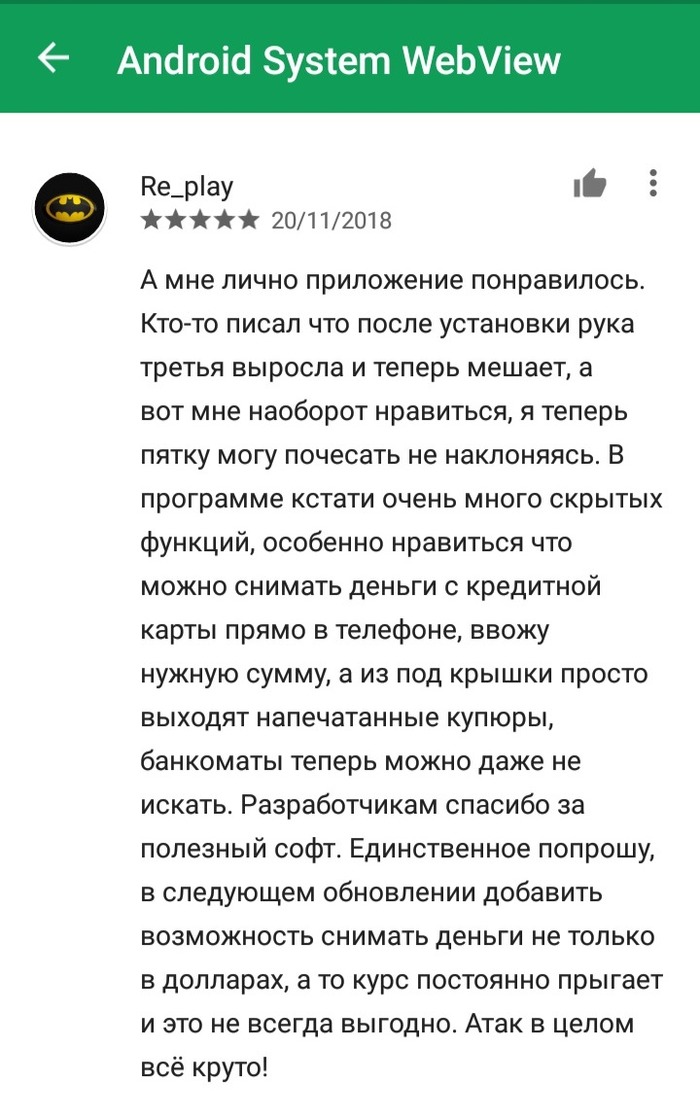Open Re_play's Batman profile avatar
The height and width of the screenshot is (1116, 700).
point(69,208)
